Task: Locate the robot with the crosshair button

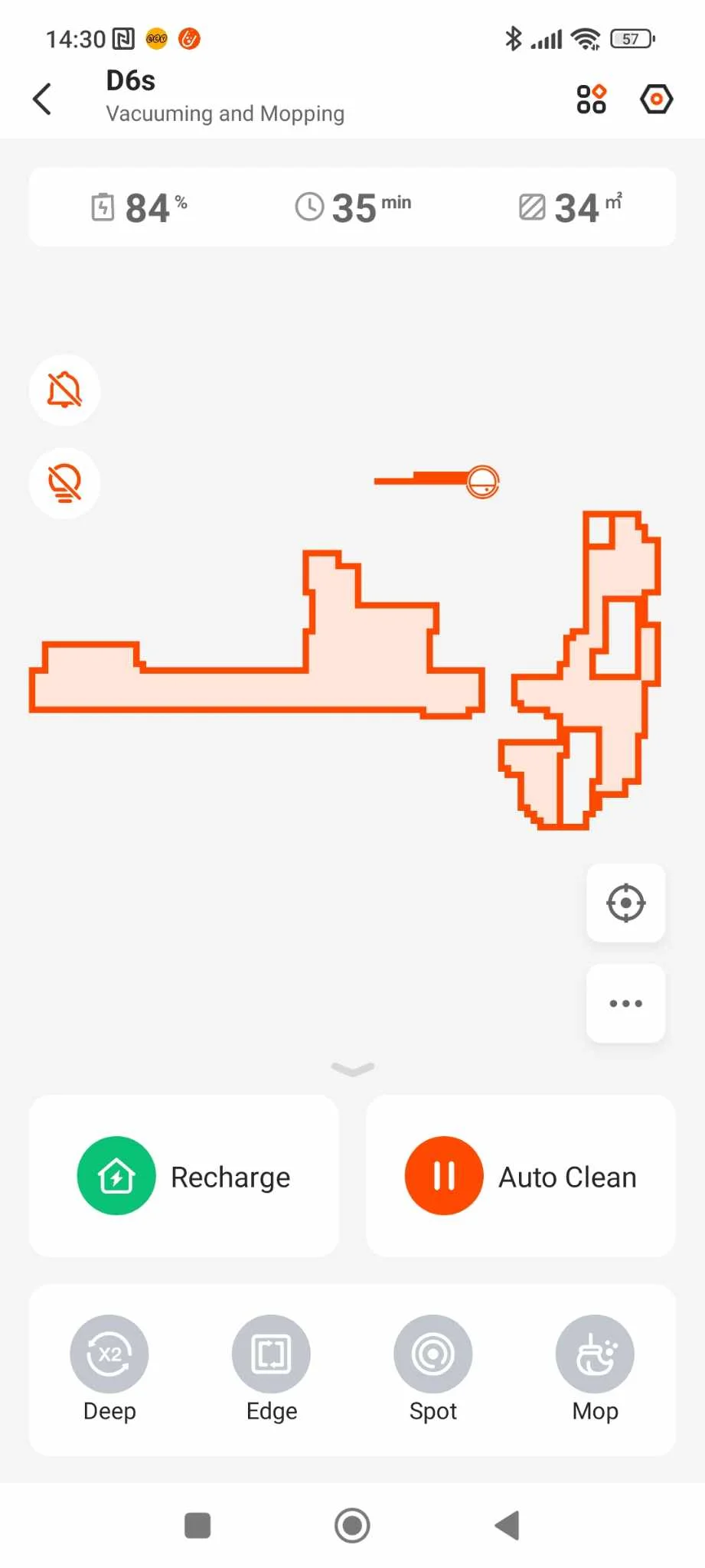Action: pos(625,903)
